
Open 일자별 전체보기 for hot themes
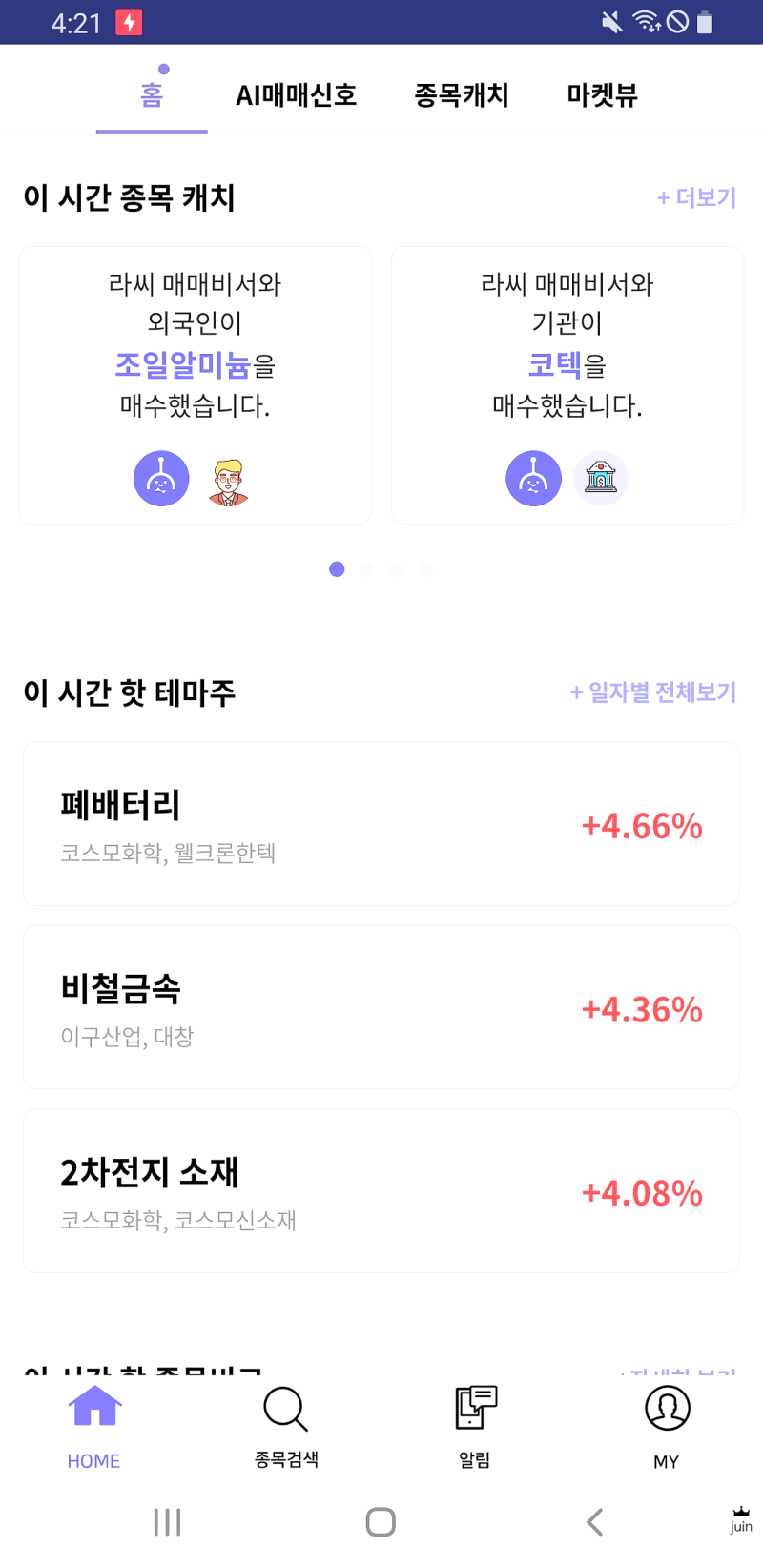653,692
